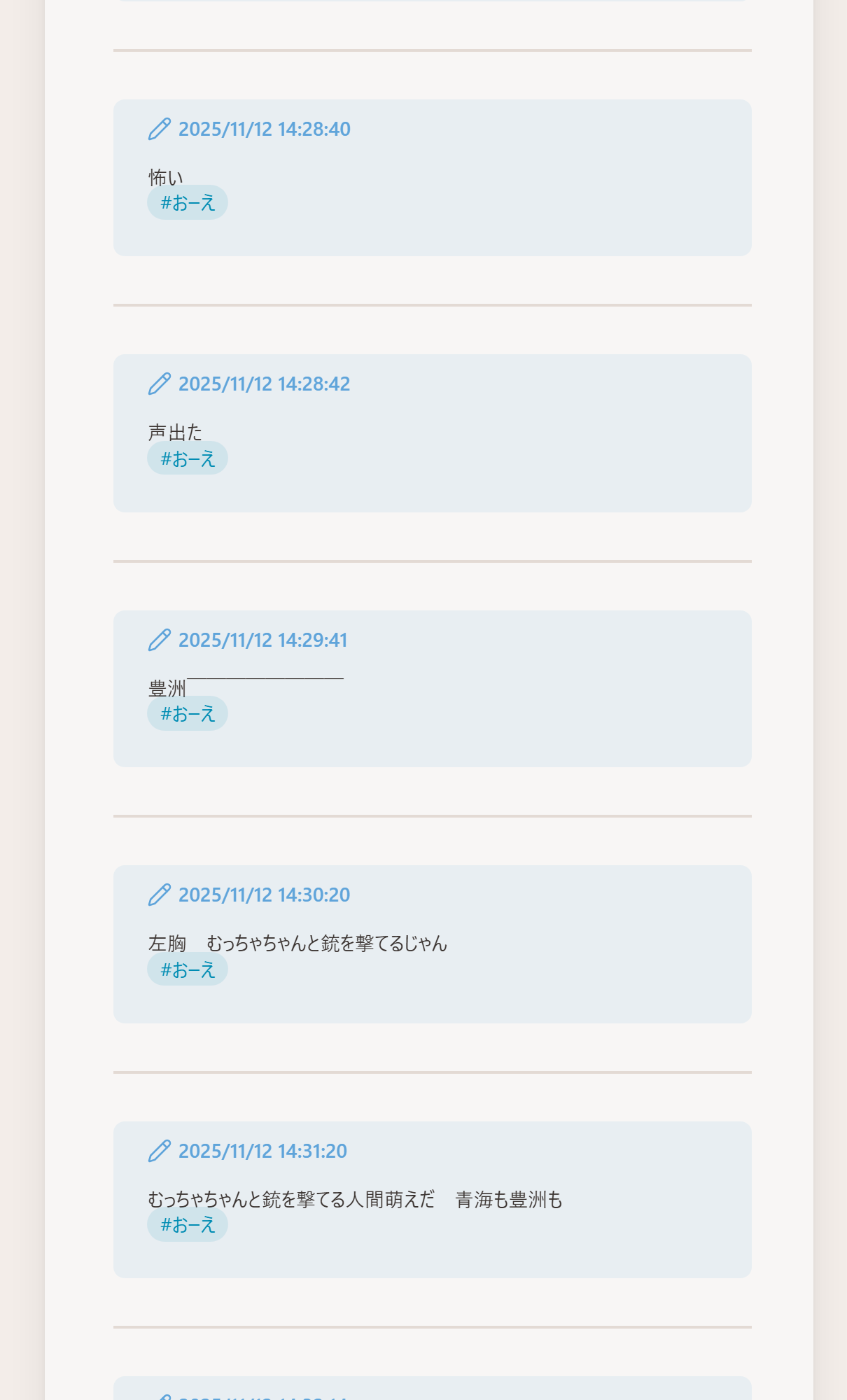Open the 2025/11/12 14:29:41 timestamp link
The width and height of the screenshot is (847, 1400).
click(262, 640)
